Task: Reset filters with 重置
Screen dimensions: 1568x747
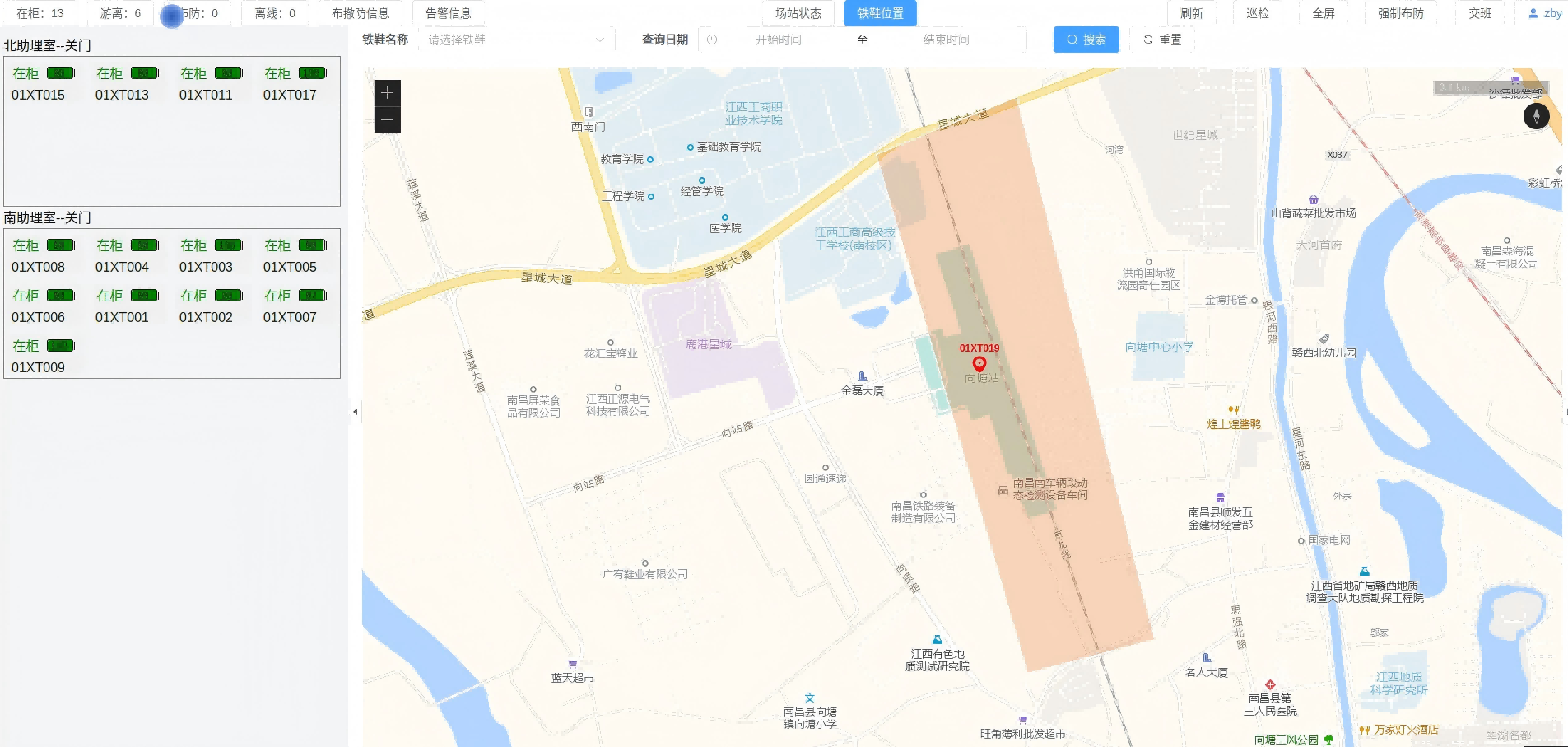Action: pyautogui.click(x=1162, y=40)
